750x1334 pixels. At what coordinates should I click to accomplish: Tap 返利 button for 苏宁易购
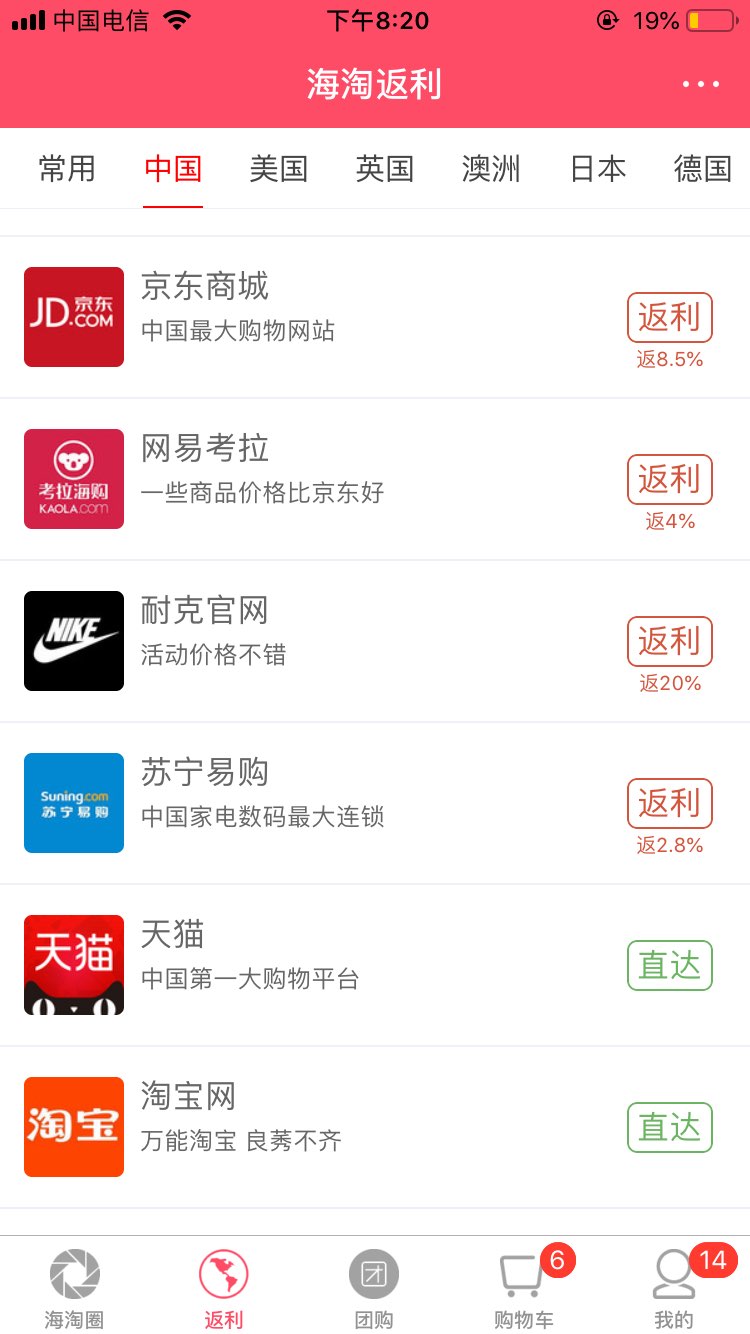[670, 803]
